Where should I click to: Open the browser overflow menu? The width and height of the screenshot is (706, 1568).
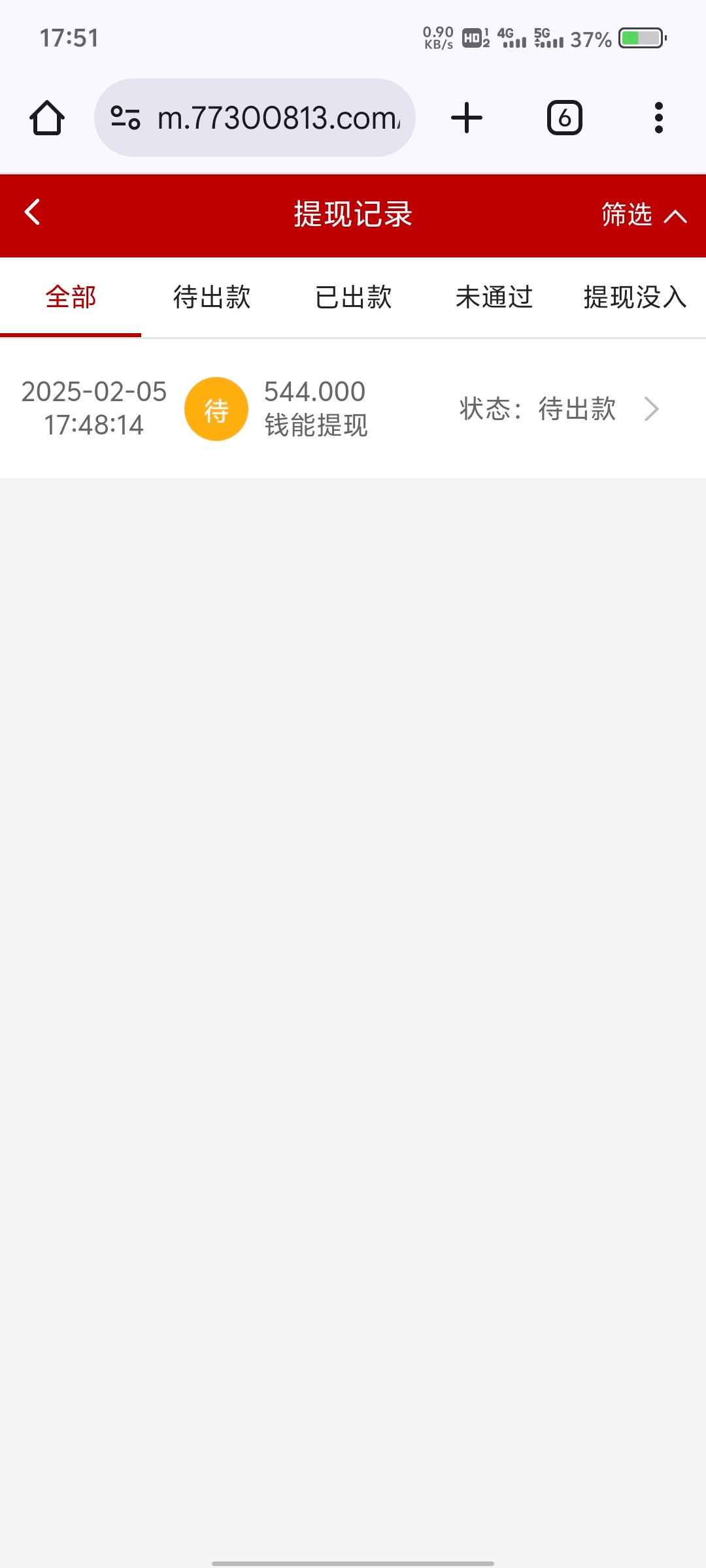[659, 118]
